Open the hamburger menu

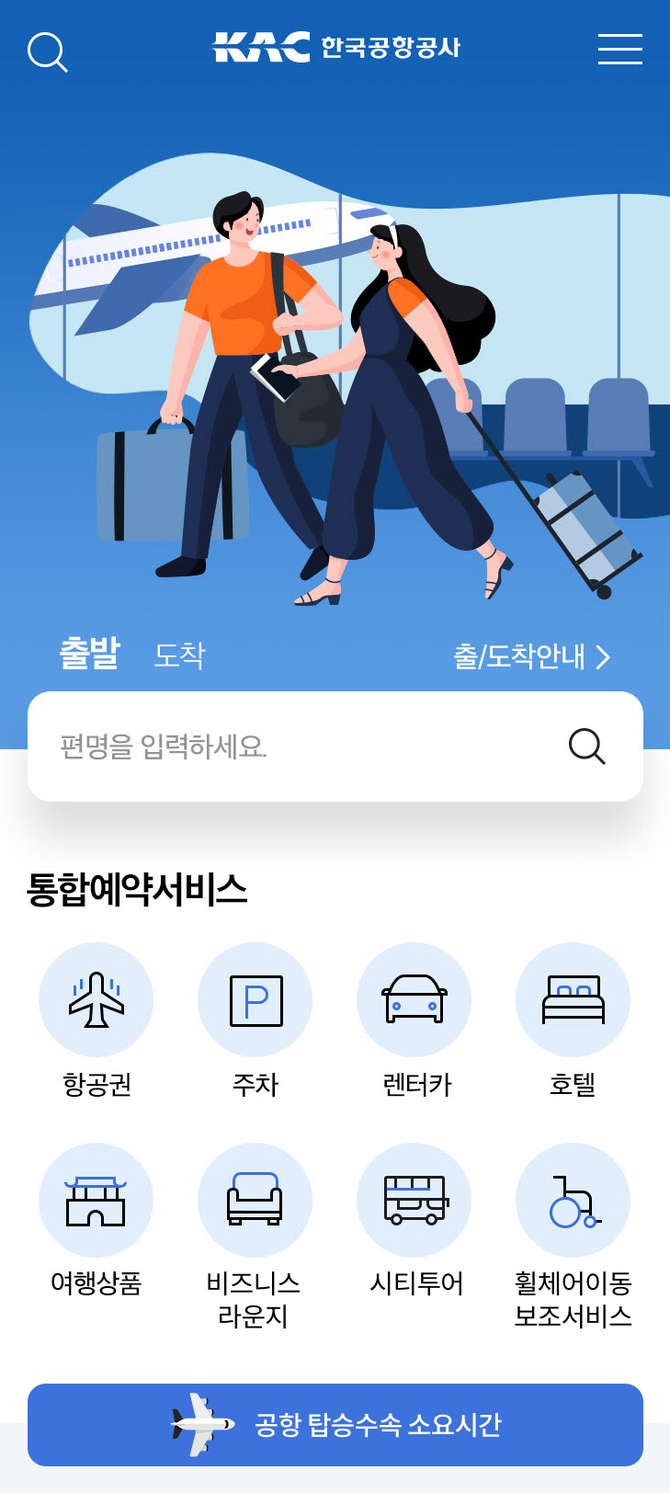click(x=620, y=49)
